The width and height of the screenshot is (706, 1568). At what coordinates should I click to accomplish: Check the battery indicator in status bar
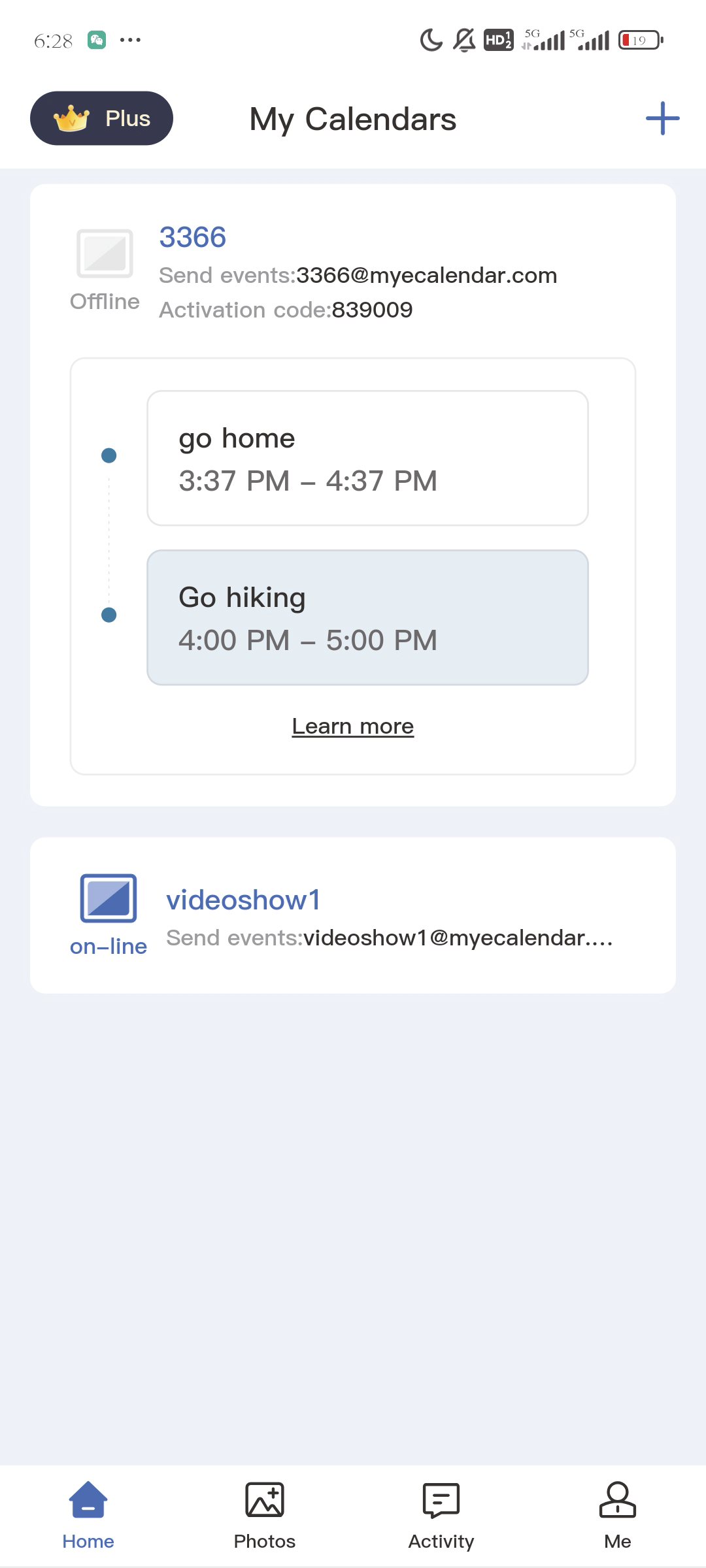639,41
